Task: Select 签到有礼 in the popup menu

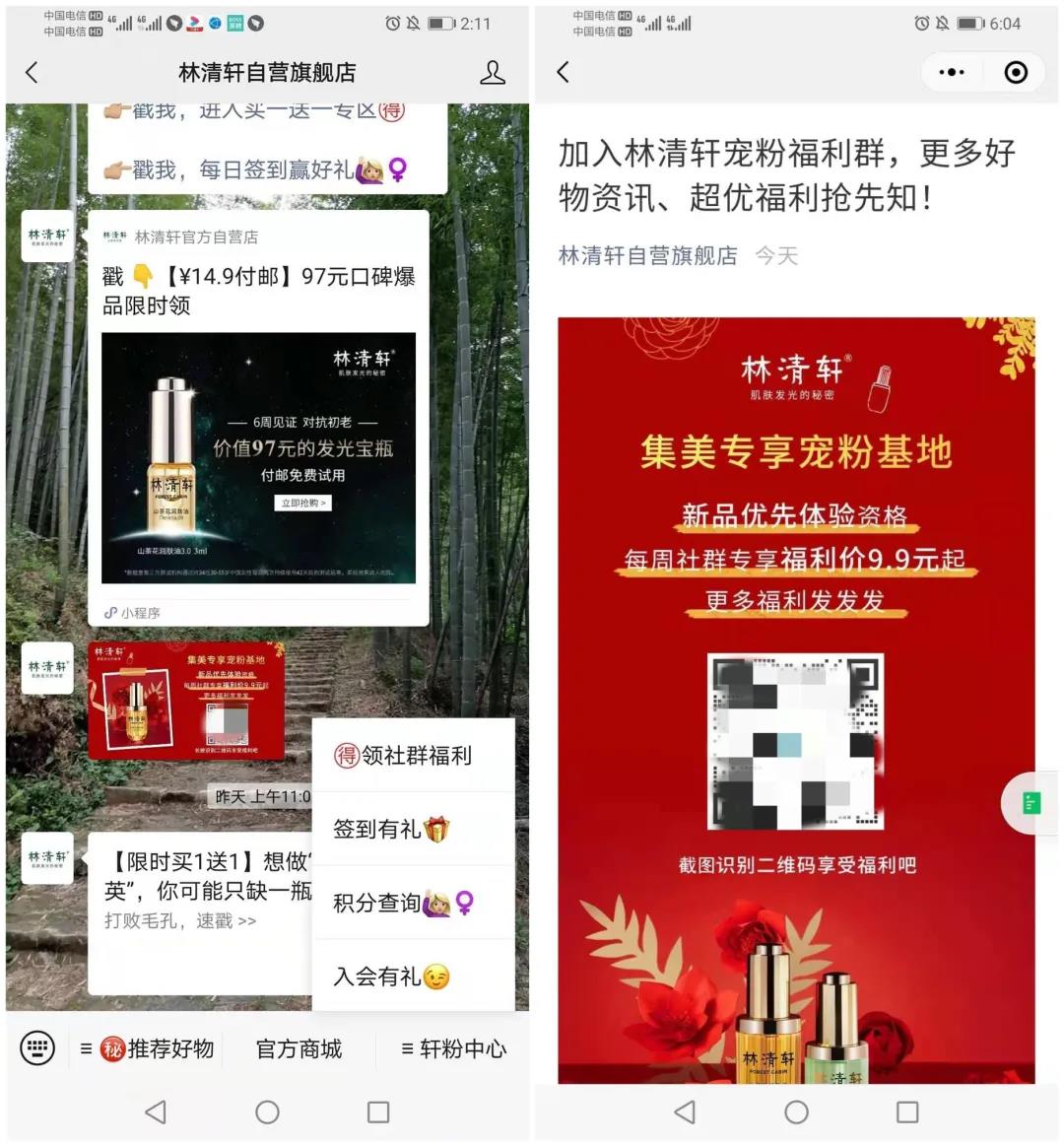Action: (413, 830)
